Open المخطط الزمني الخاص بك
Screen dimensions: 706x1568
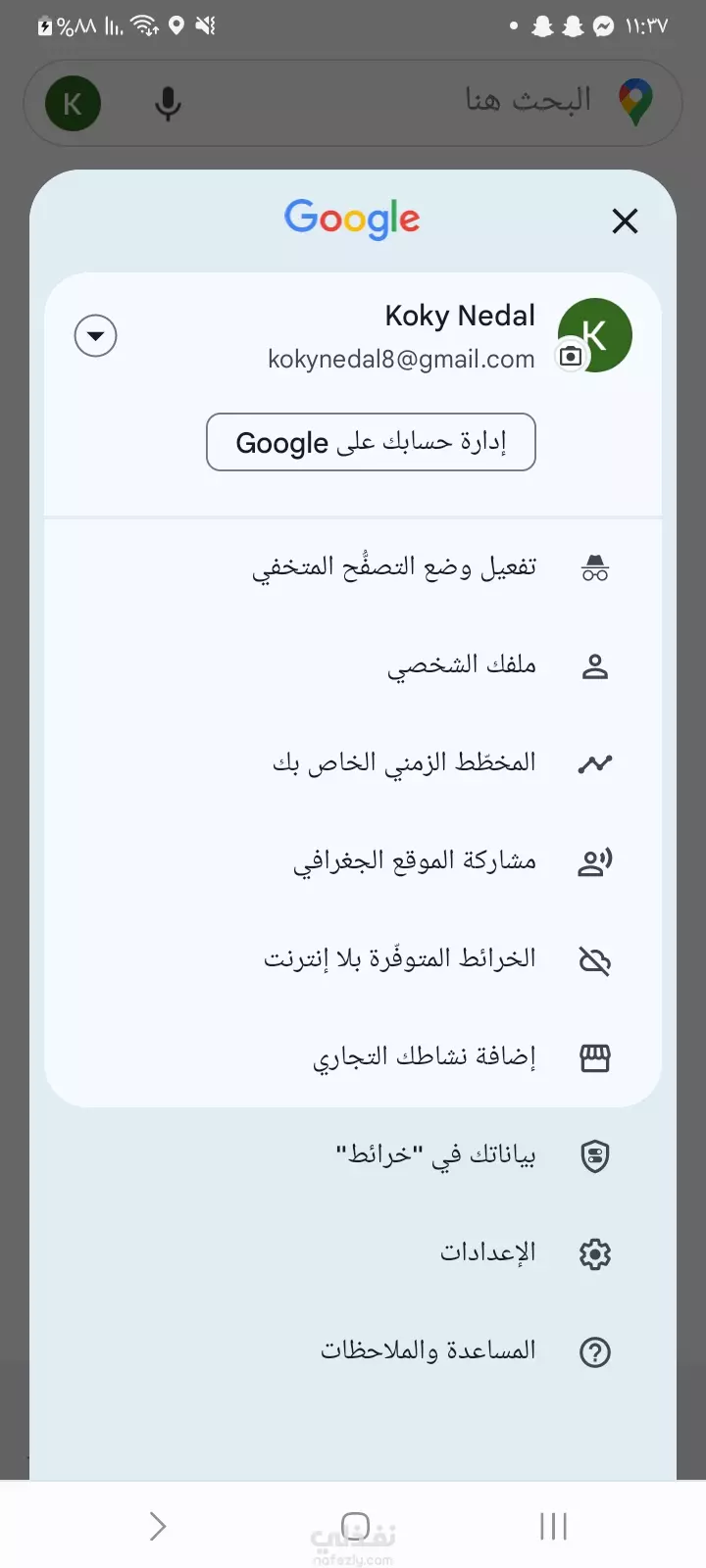tap(353, 763)
